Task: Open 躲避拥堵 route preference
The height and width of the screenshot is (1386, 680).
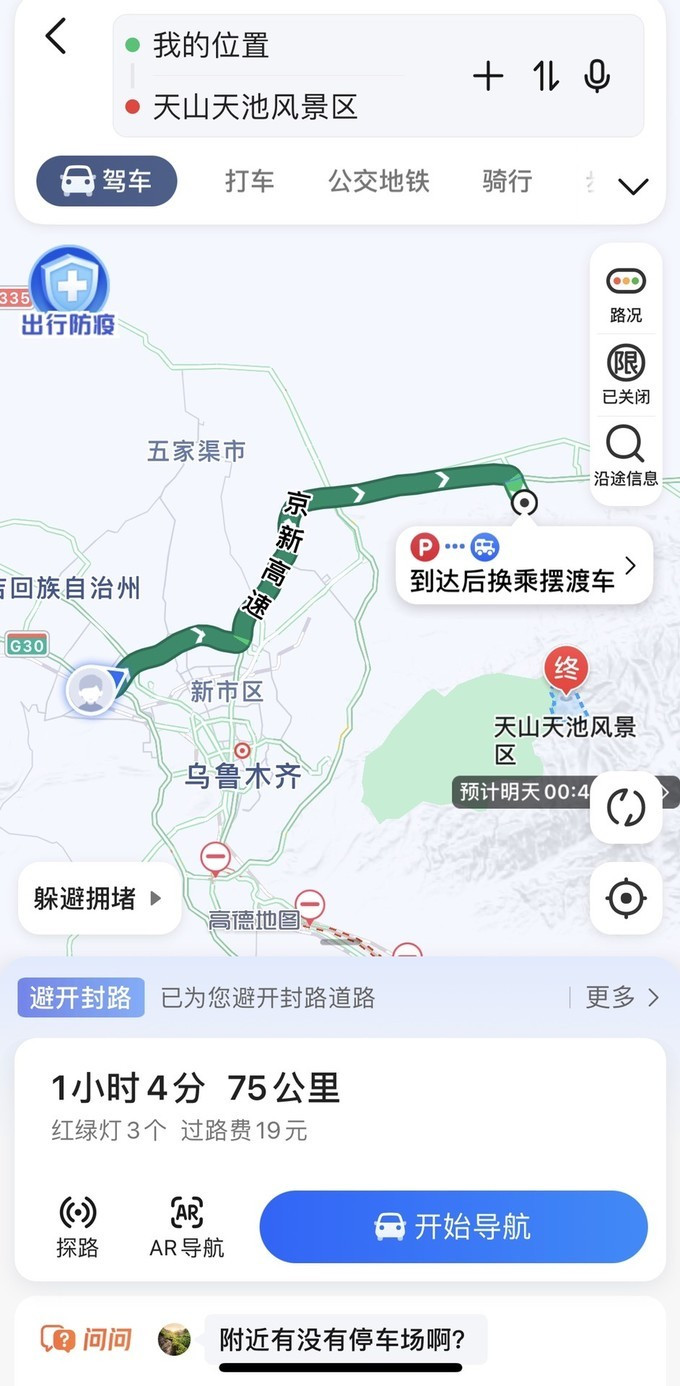Action: click(x=98, y=898)
